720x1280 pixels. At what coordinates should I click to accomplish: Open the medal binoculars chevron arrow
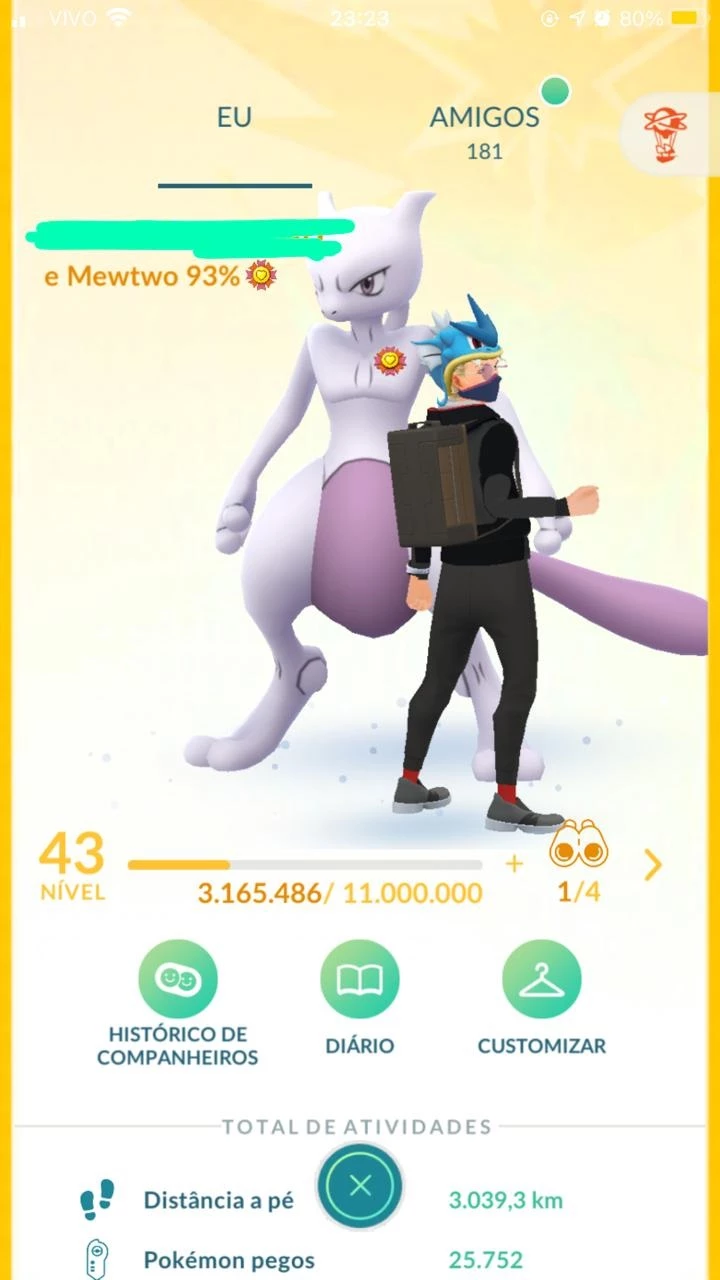(653, 865)
